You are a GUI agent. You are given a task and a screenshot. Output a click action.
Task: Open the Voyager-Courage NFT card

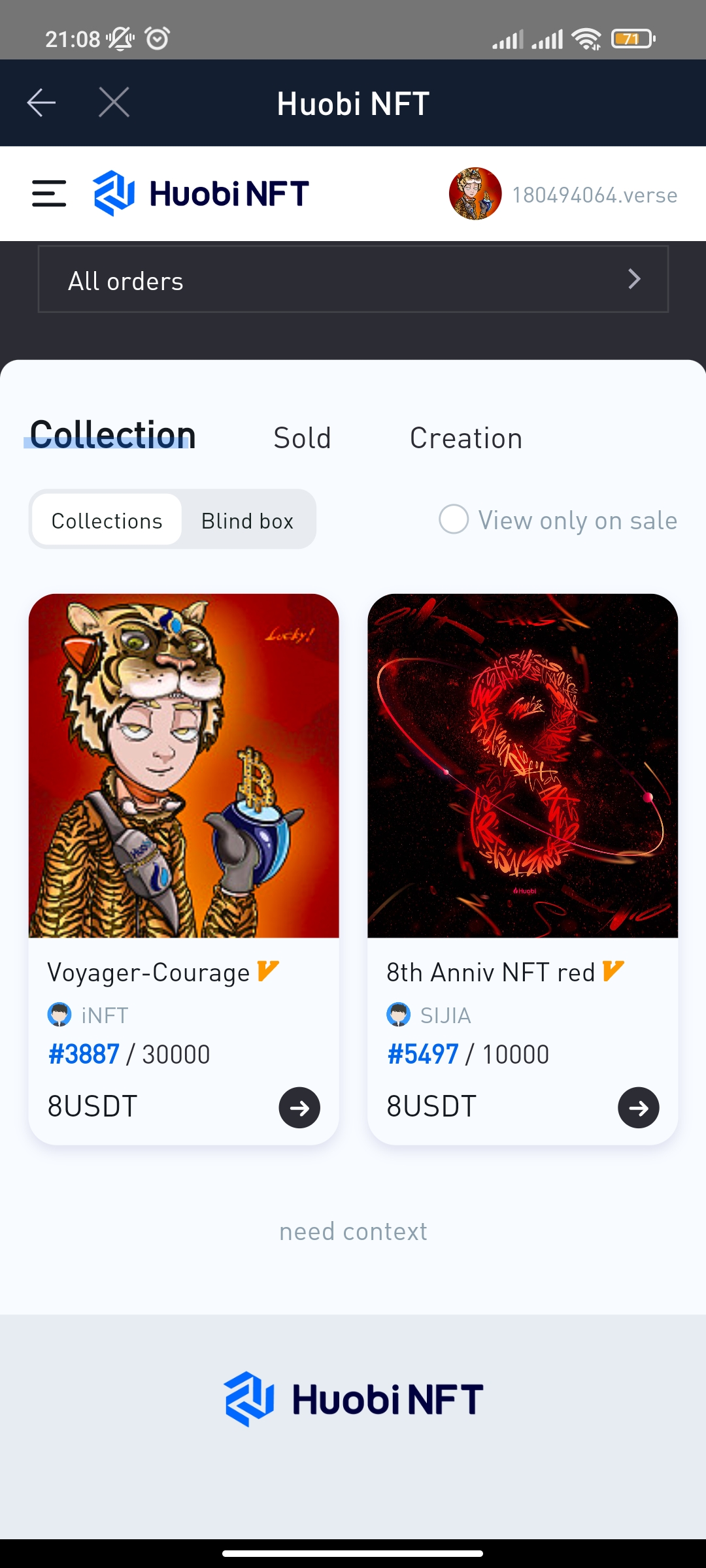(184, 869)
